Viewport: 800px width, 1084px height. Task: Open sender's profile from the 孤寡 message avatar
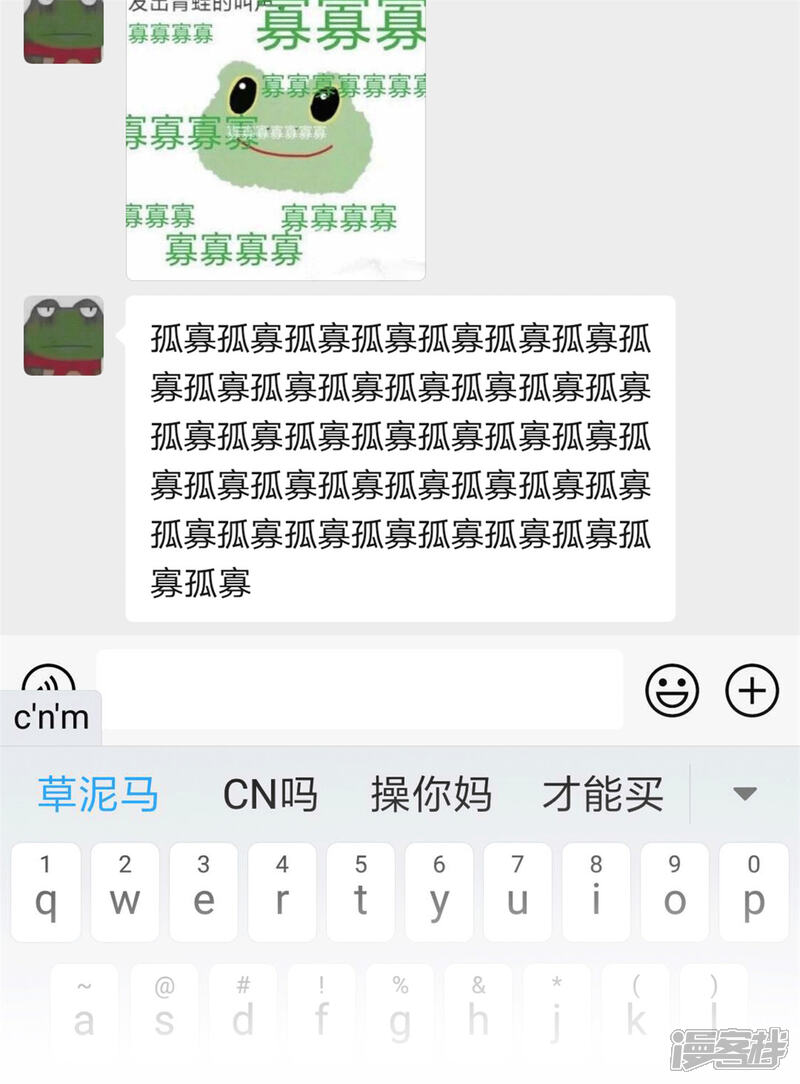(64, 336)
